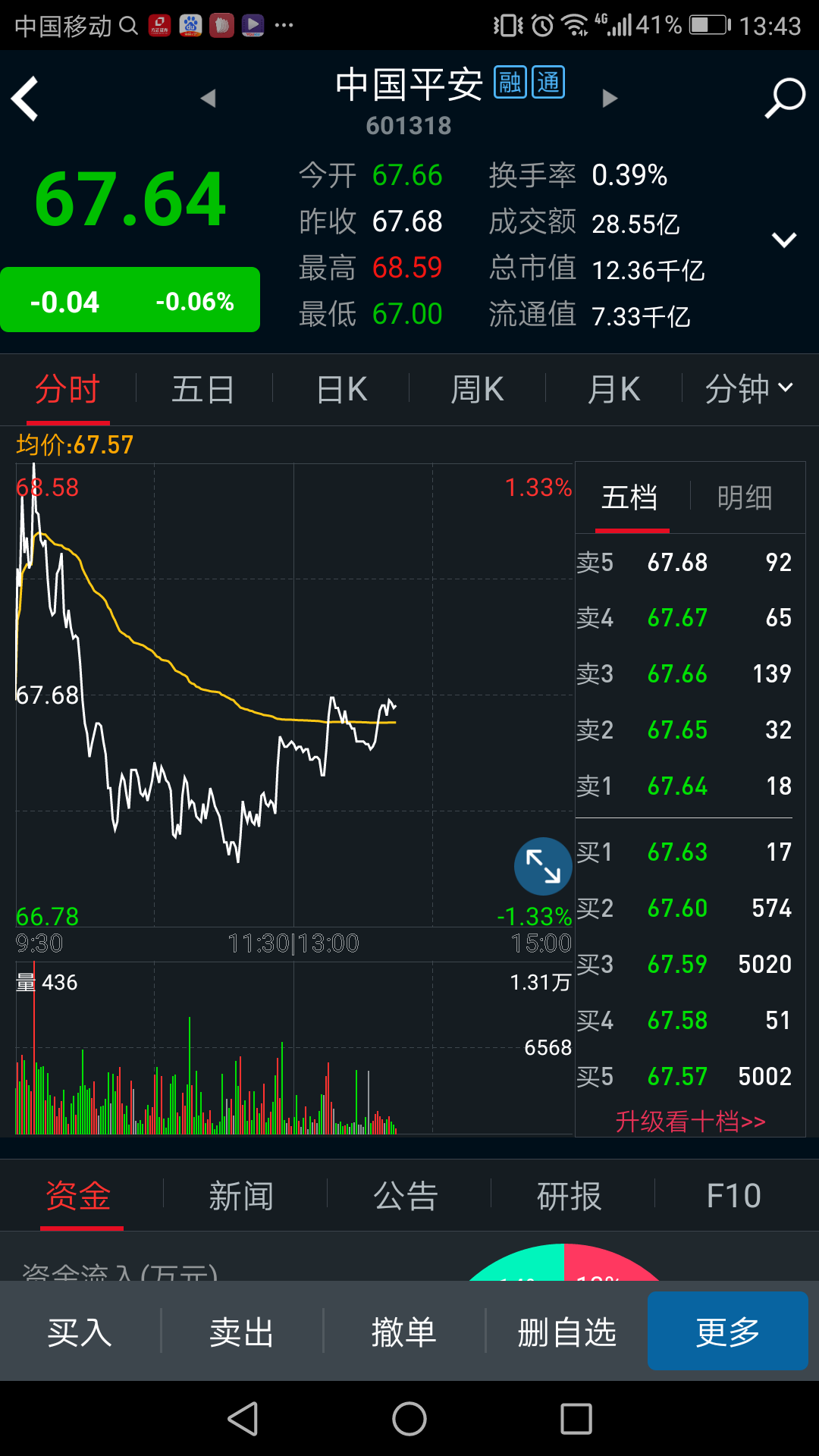Switch to the previous stock arrow
The height and width of the screenshot is (1456, 819).
209,99
